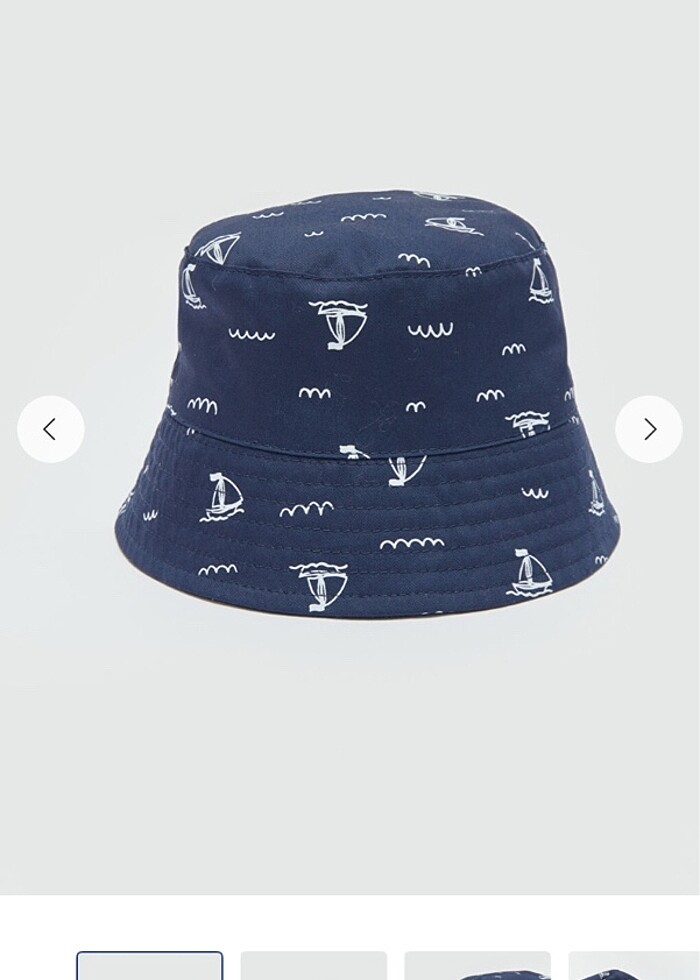This screenshot has width=700, height=980.
Task: Select the highlighted gallery thumbnail
Action: 150,966
